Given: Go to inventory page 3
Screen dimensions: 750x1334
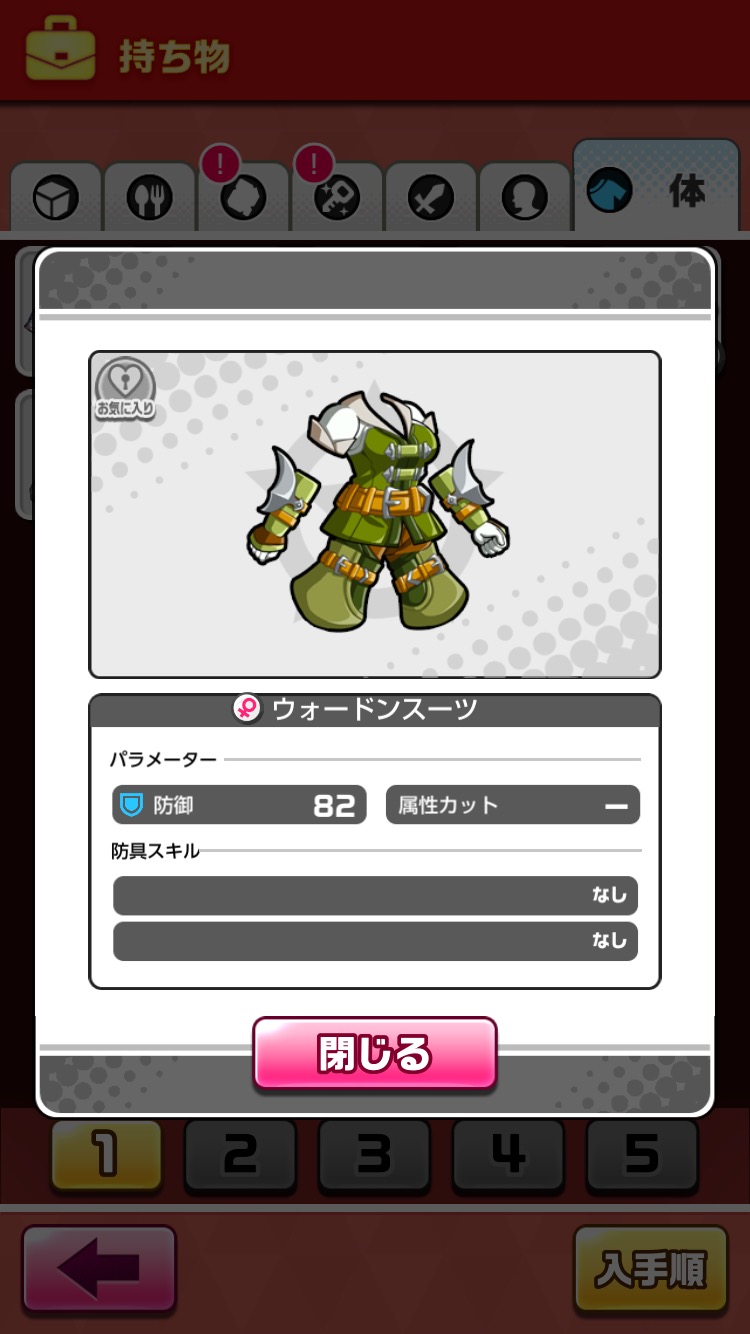Looking at the screenshot, I should [374, 1155].
